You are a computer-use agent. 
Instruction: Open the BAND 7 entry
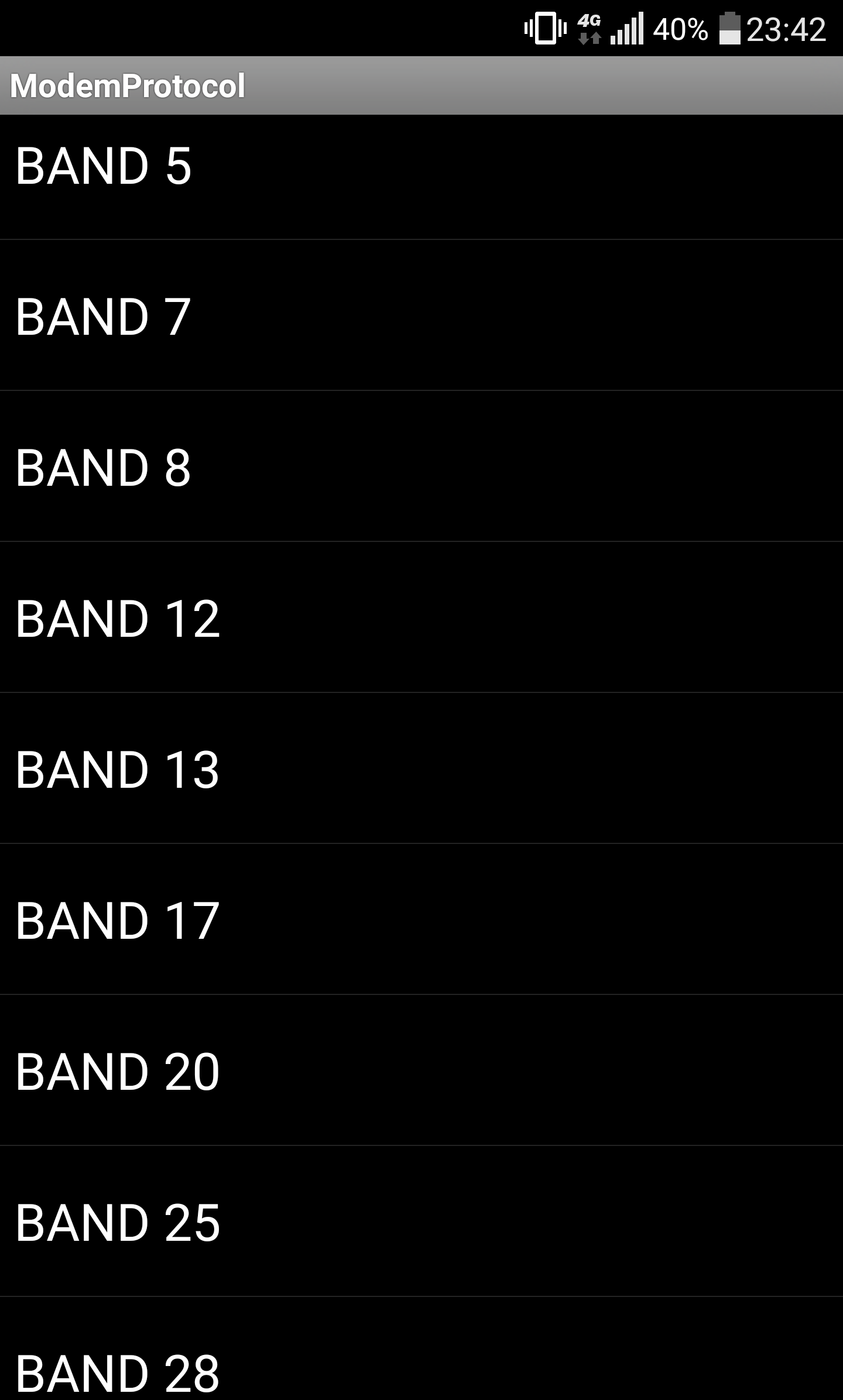pos(421,315)
